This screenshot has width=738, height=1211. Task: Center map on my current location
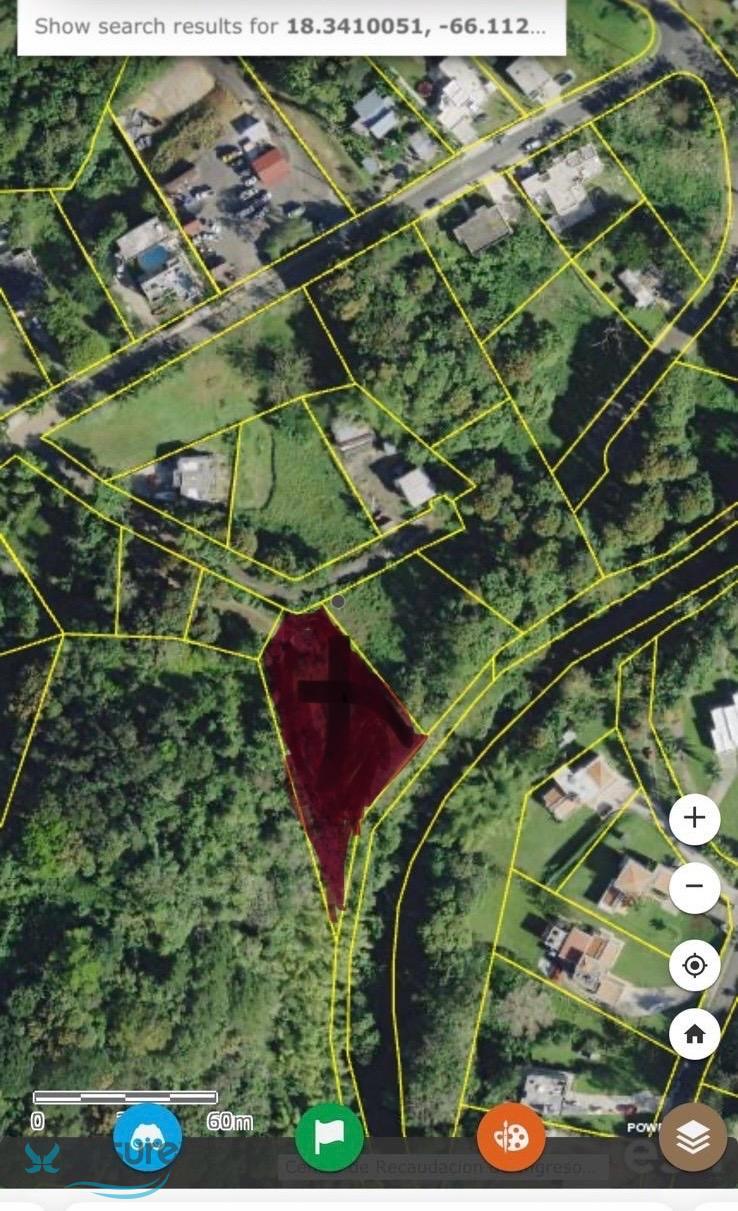point(694,966)
